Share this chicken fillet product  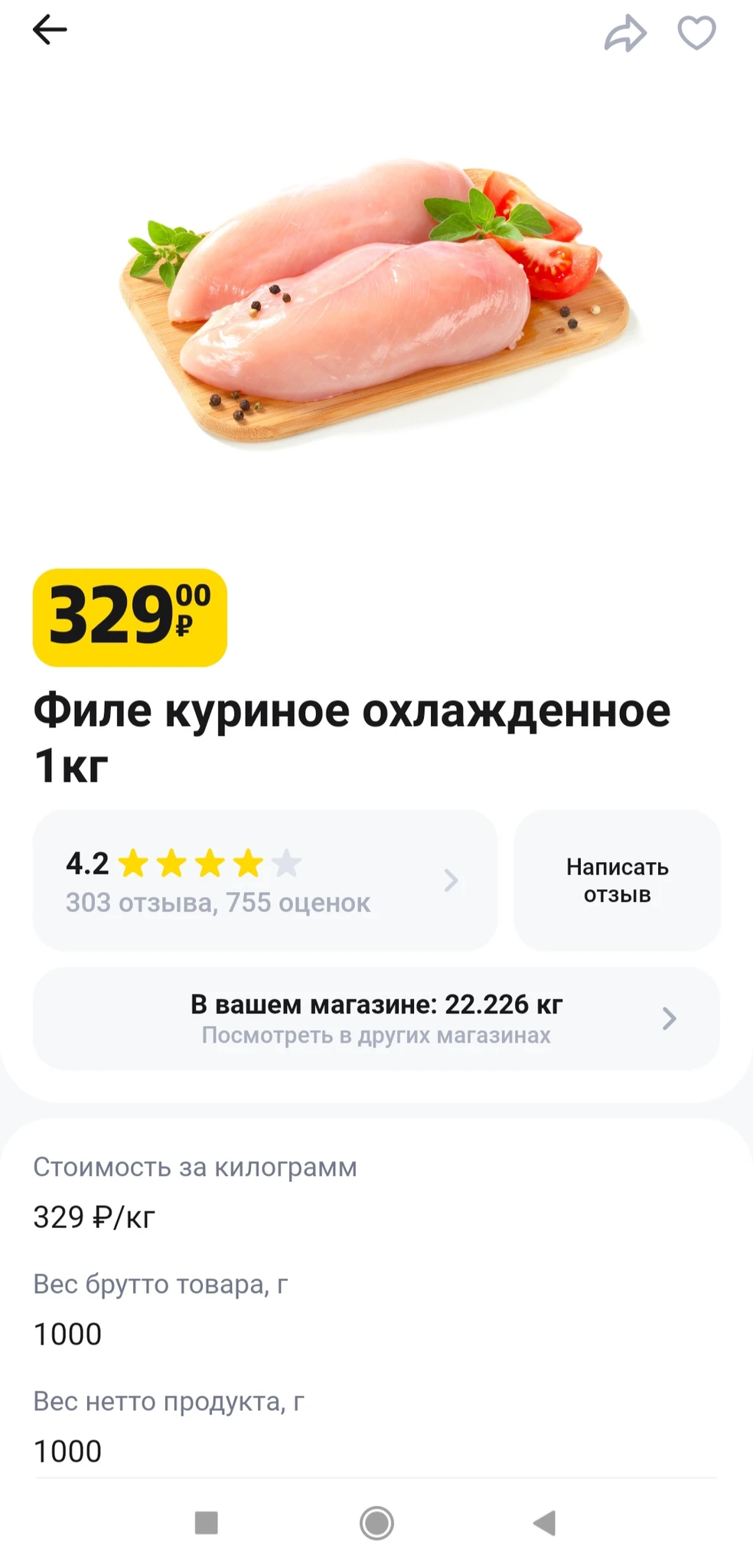(625, 34)
